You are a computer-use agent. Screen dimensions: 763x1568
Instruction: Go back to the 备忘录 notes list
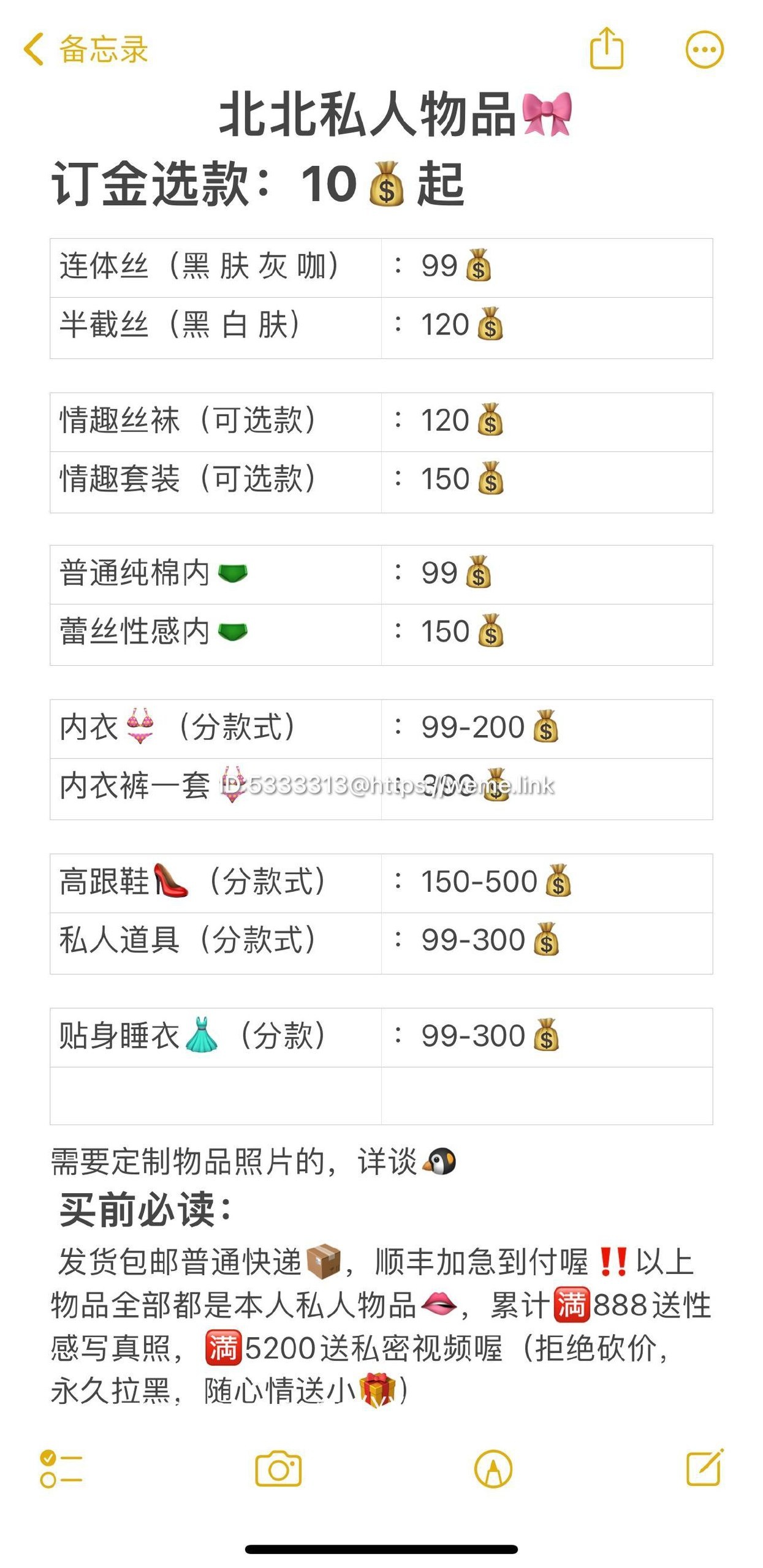click(86, 49)
